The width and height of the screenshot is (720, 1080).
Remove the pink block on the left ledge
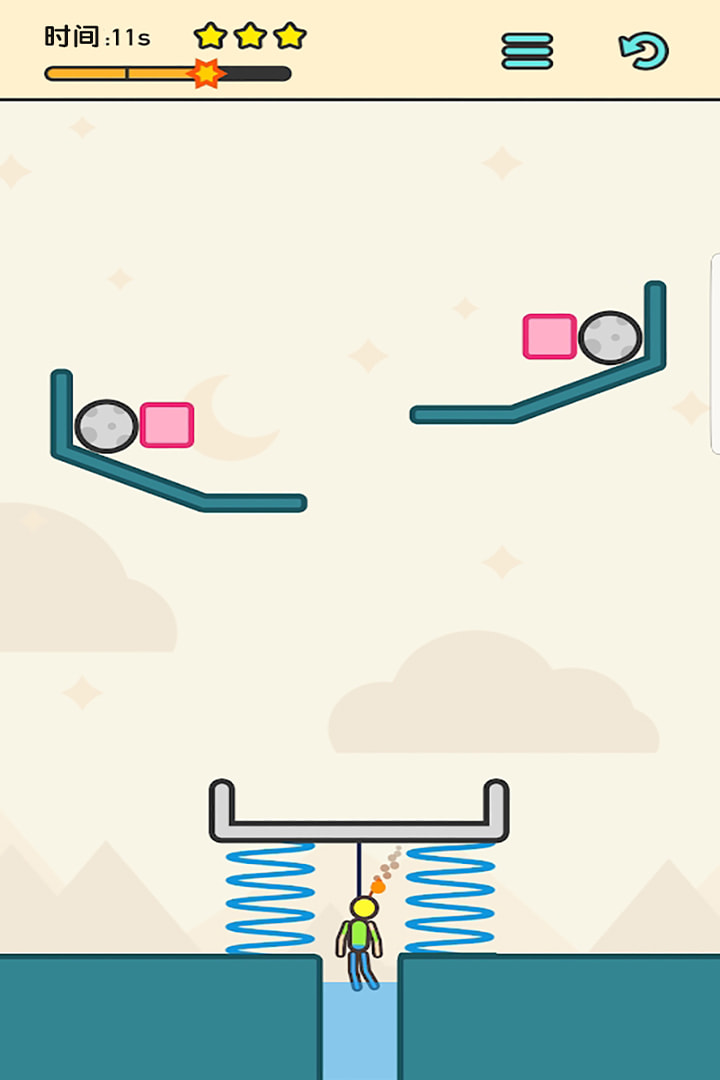[x=167, y=425]
